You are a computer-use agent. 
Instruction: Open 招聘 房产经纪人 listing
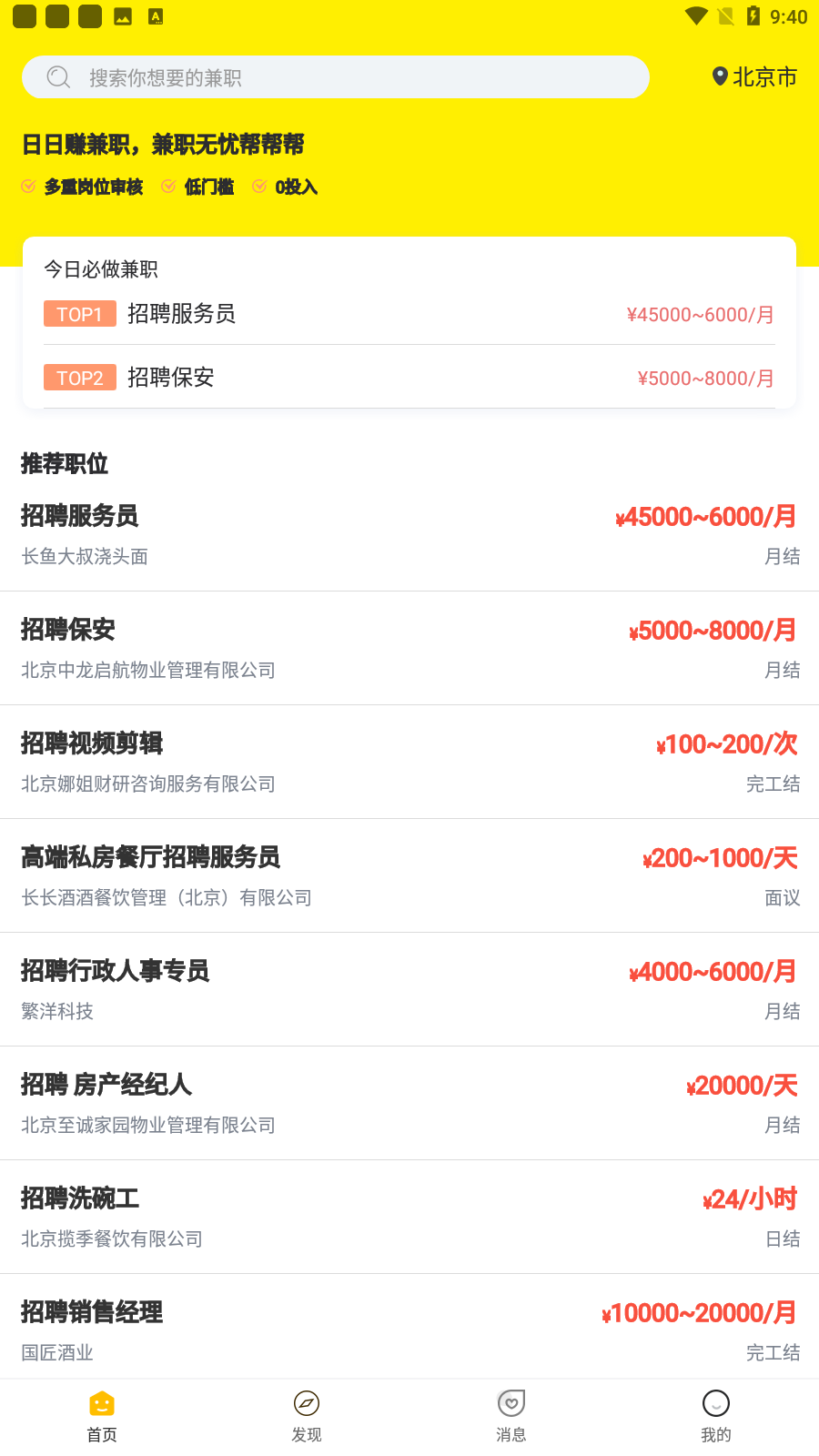tap(409, 1103)
